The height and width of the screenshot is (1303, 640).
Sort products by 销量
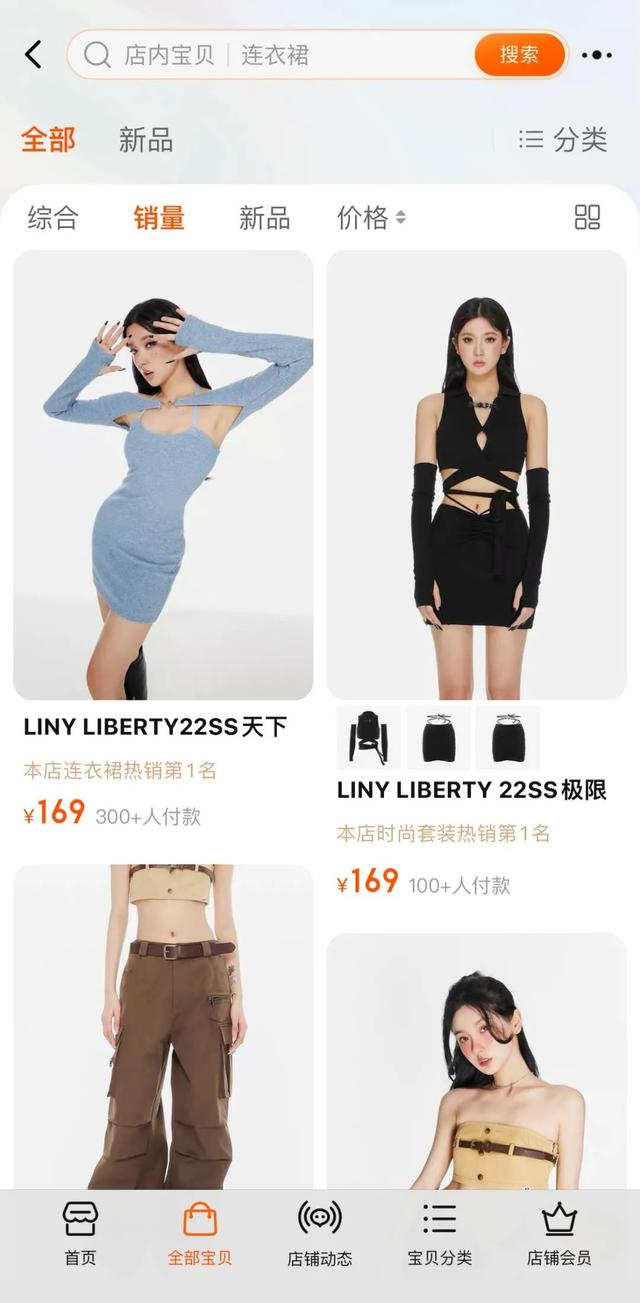click(x=159, y=218)
